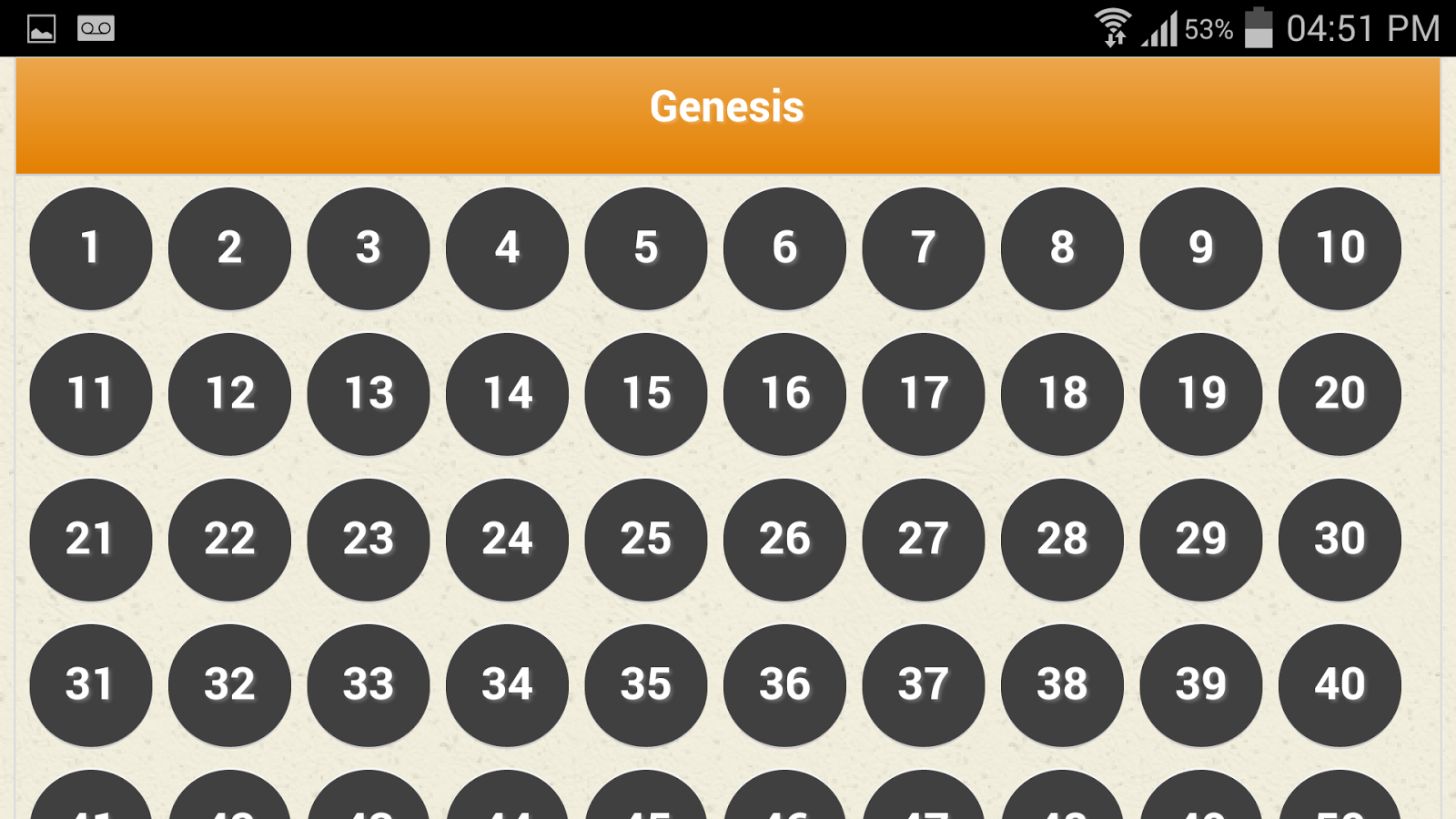
Task: Select chapter 26
Action: point(784,540)
